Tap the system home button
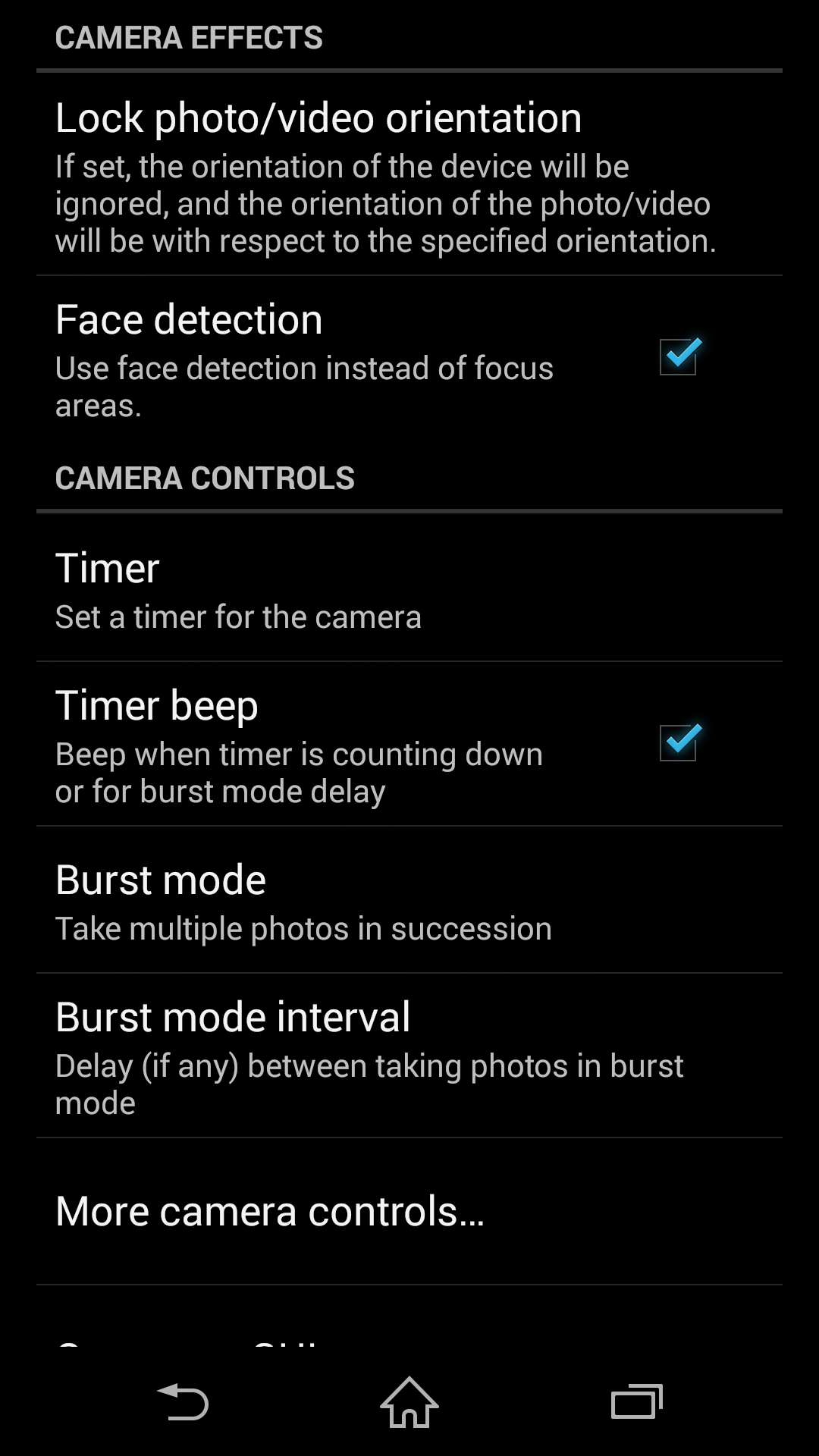Screen dimensions: 819x1456 409,1401
